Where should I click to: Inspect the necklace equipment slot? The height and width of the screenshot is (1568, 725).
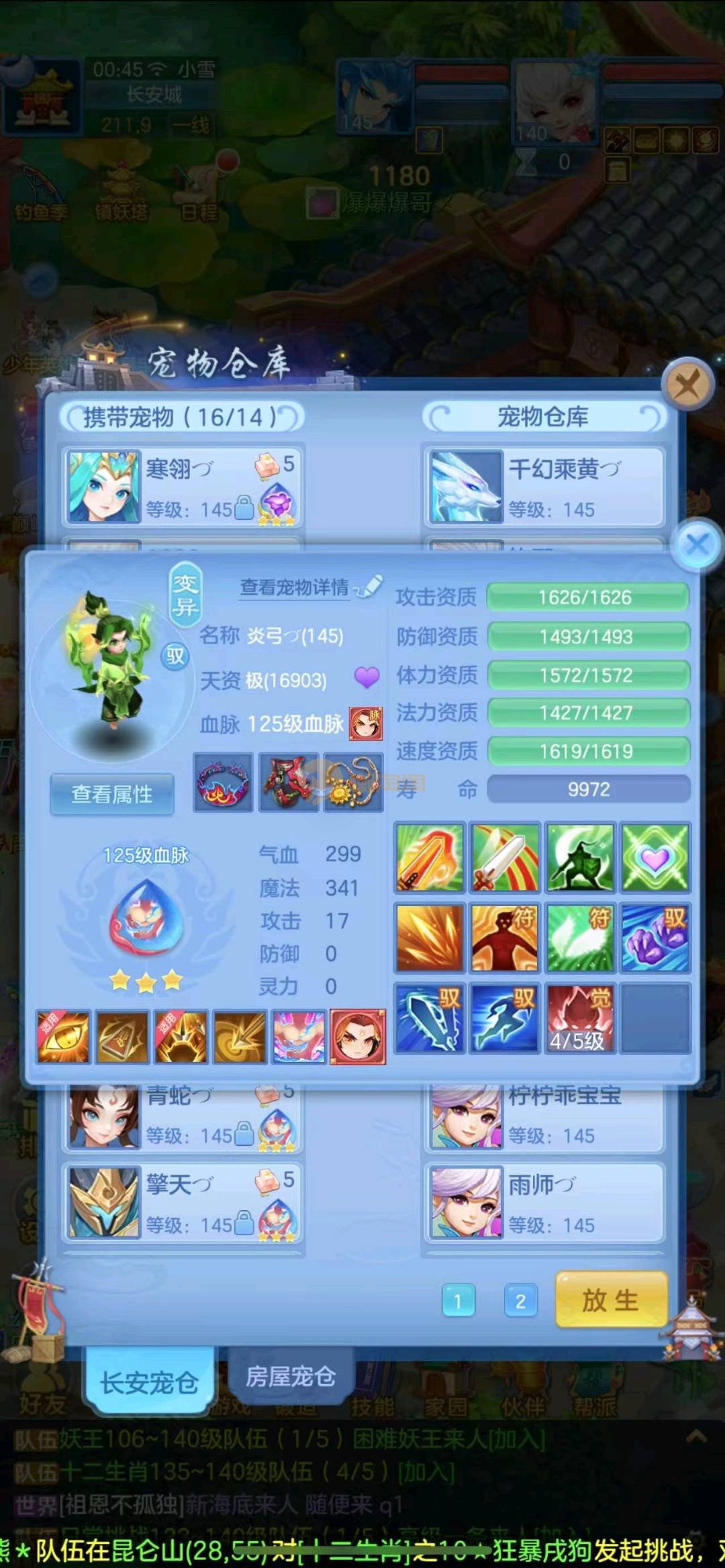[x=353, y=783]
